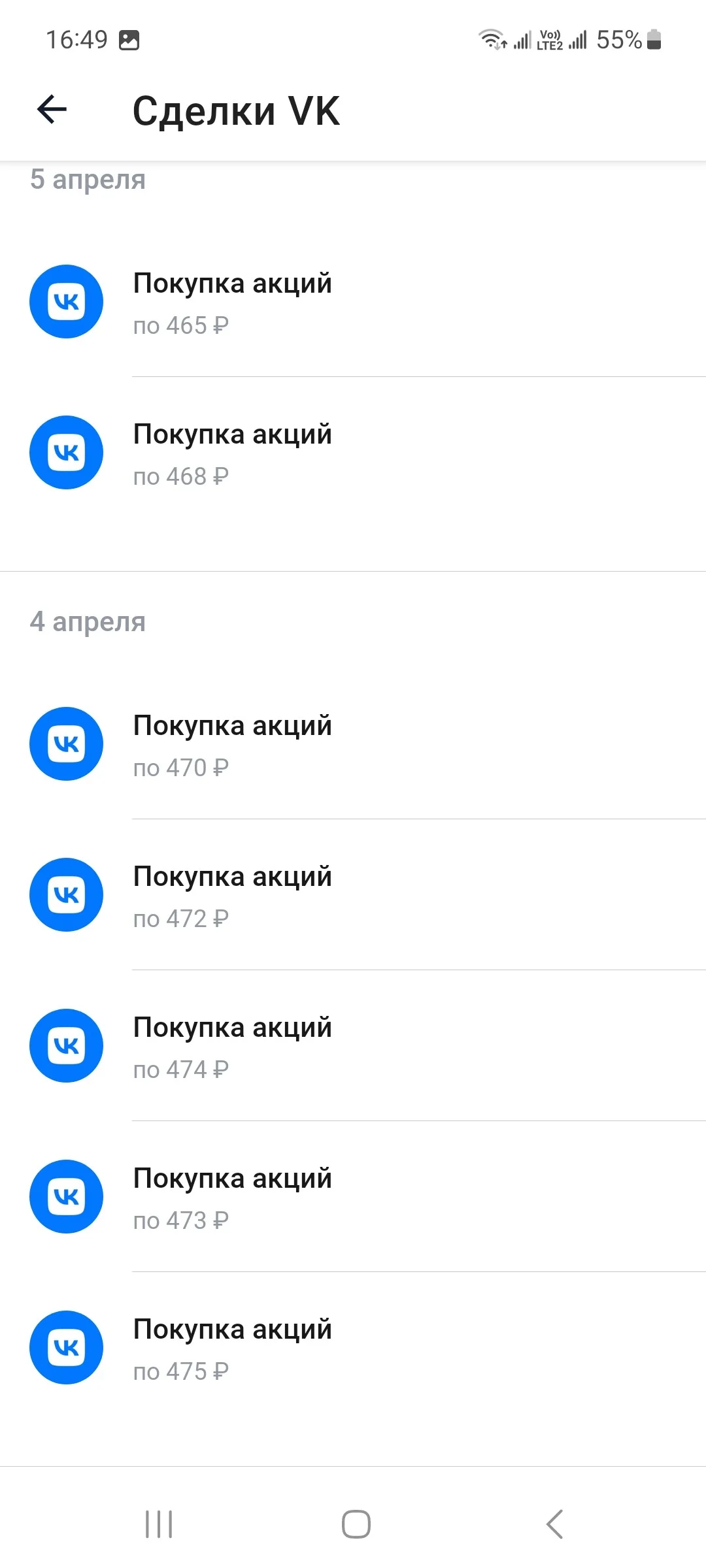Open the share purchase at 465 ₽
706x1568 pixels.
(x=353, y=302)
